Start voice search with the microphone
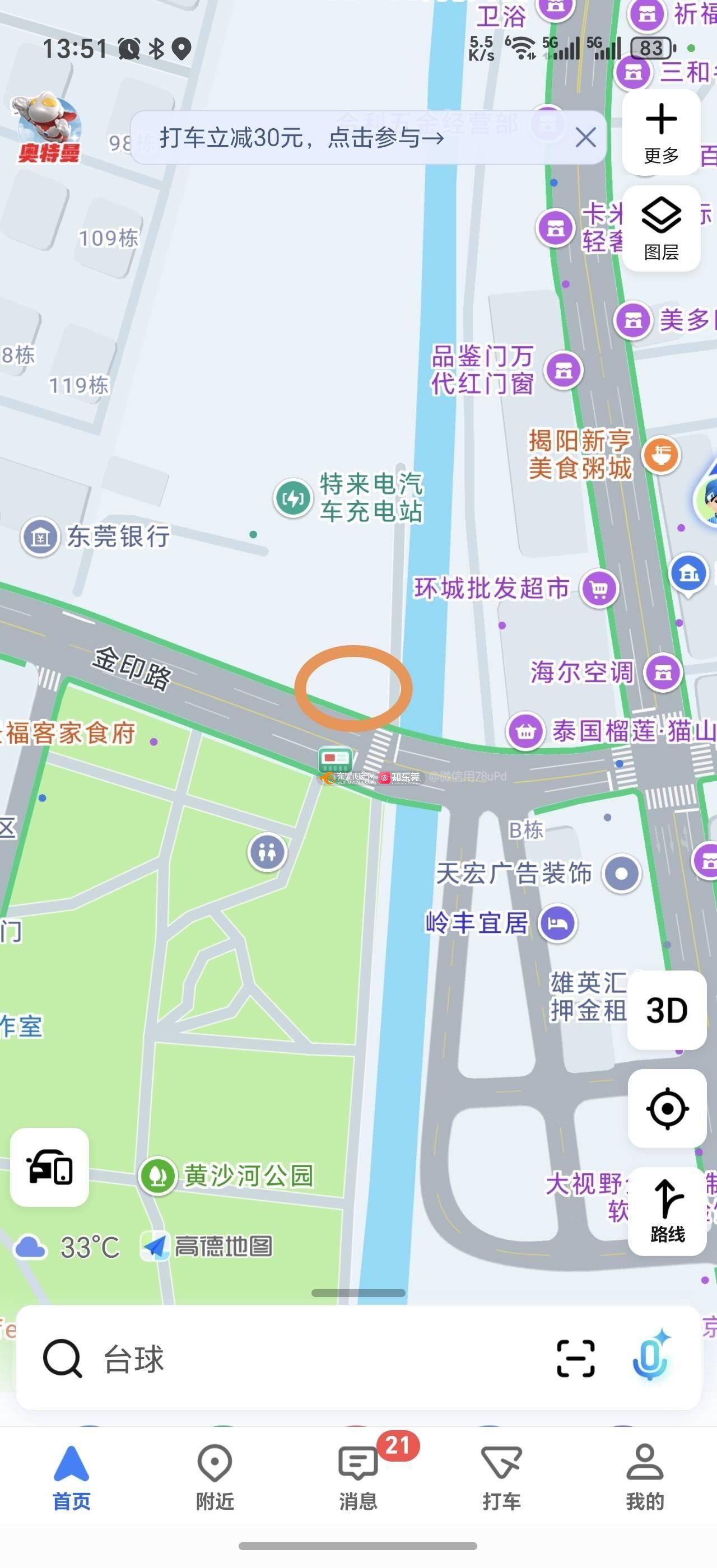 (x=650, y=1357)
